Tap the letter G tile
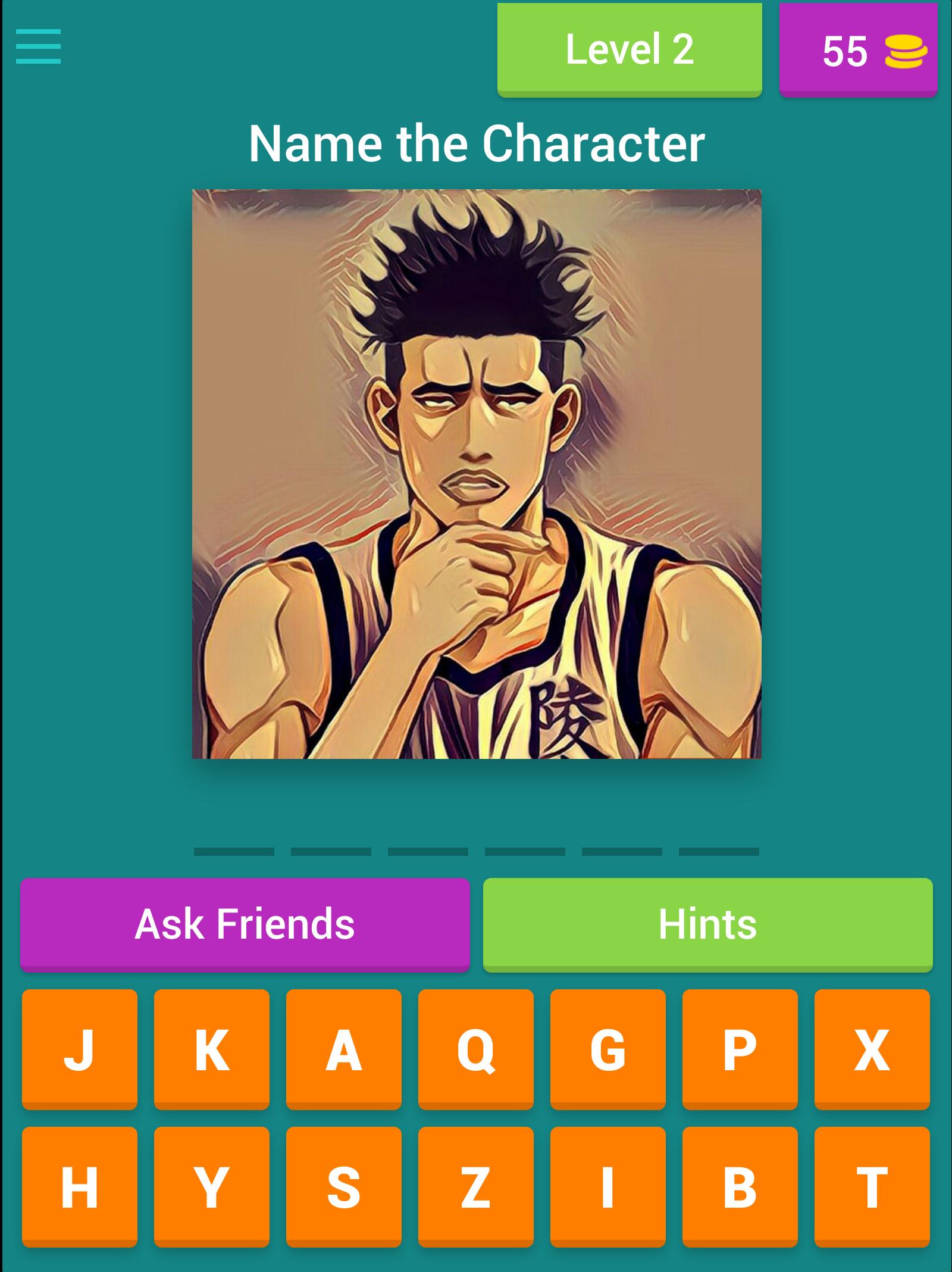 point(608,1049)
